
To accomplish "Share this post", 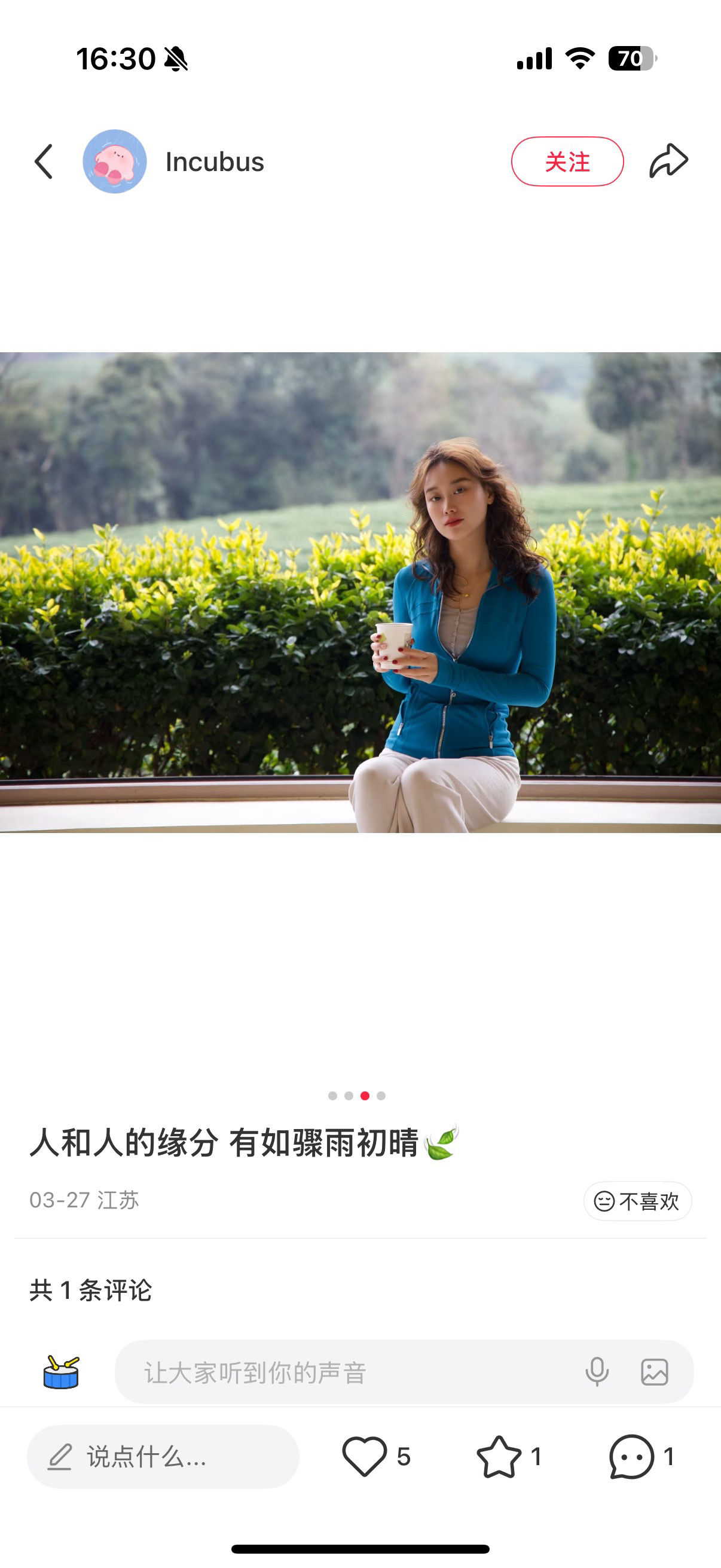I will click(668, 161).
